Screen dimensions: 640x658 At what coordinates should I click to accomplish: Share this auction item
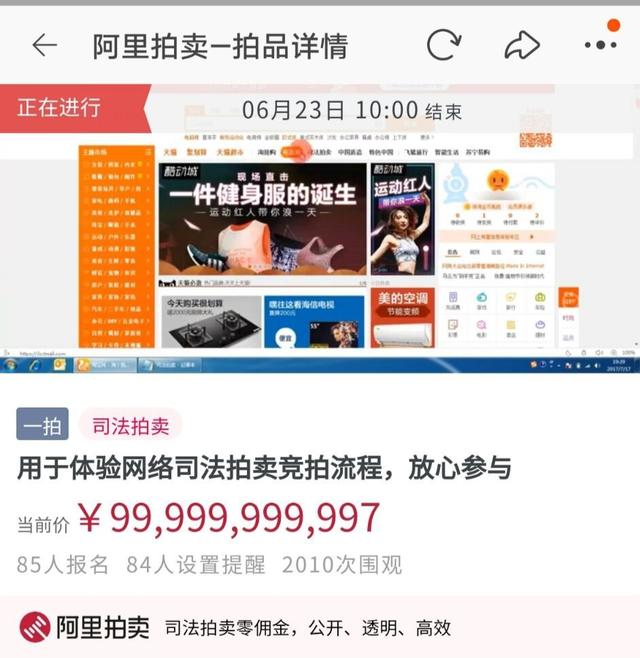click(x=521, y=45)
